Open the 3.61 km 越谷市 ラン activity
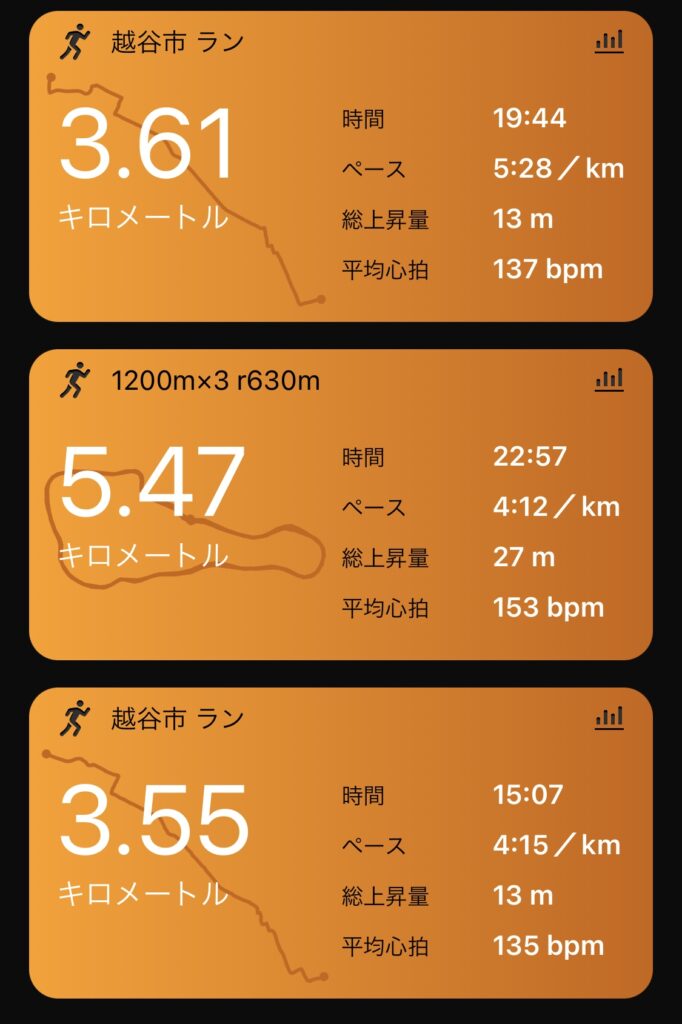This screenshot has height=1024, width=682. tap(340, 167)
